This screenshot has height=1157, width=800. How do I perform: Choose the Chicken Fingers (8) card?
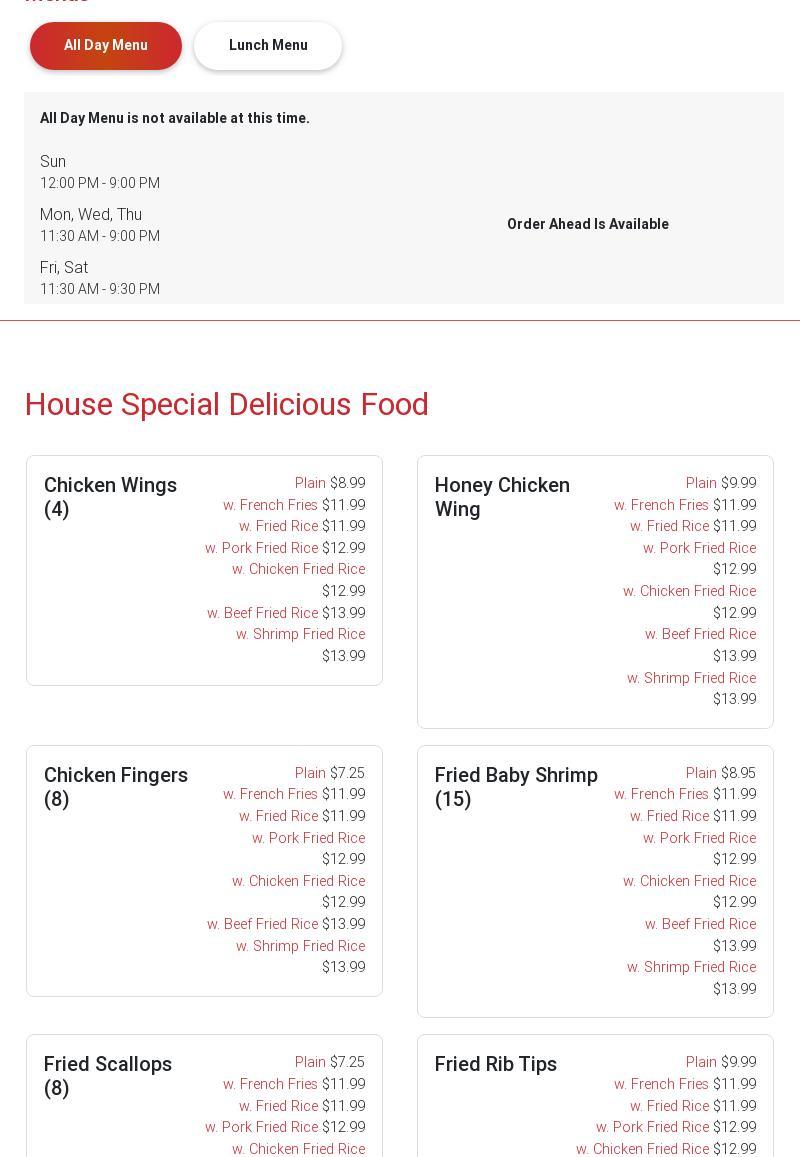point(116,787)
